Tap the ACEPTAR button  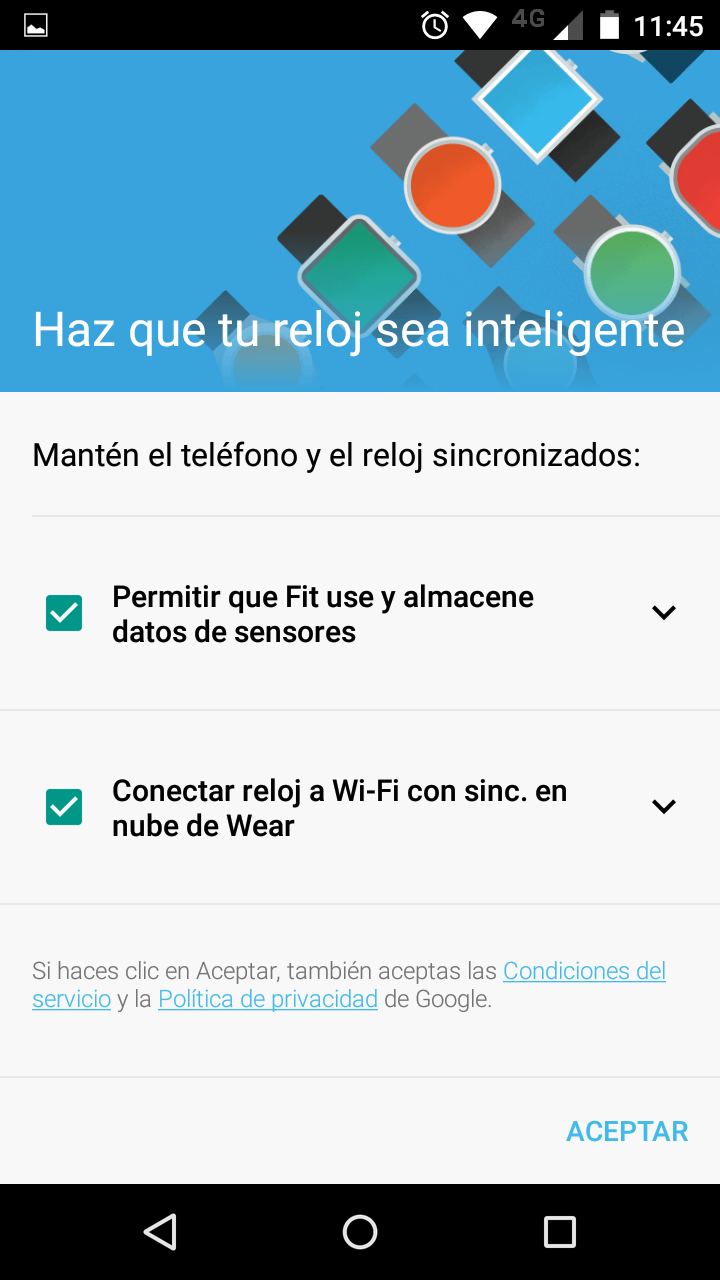coord(627,1131)
